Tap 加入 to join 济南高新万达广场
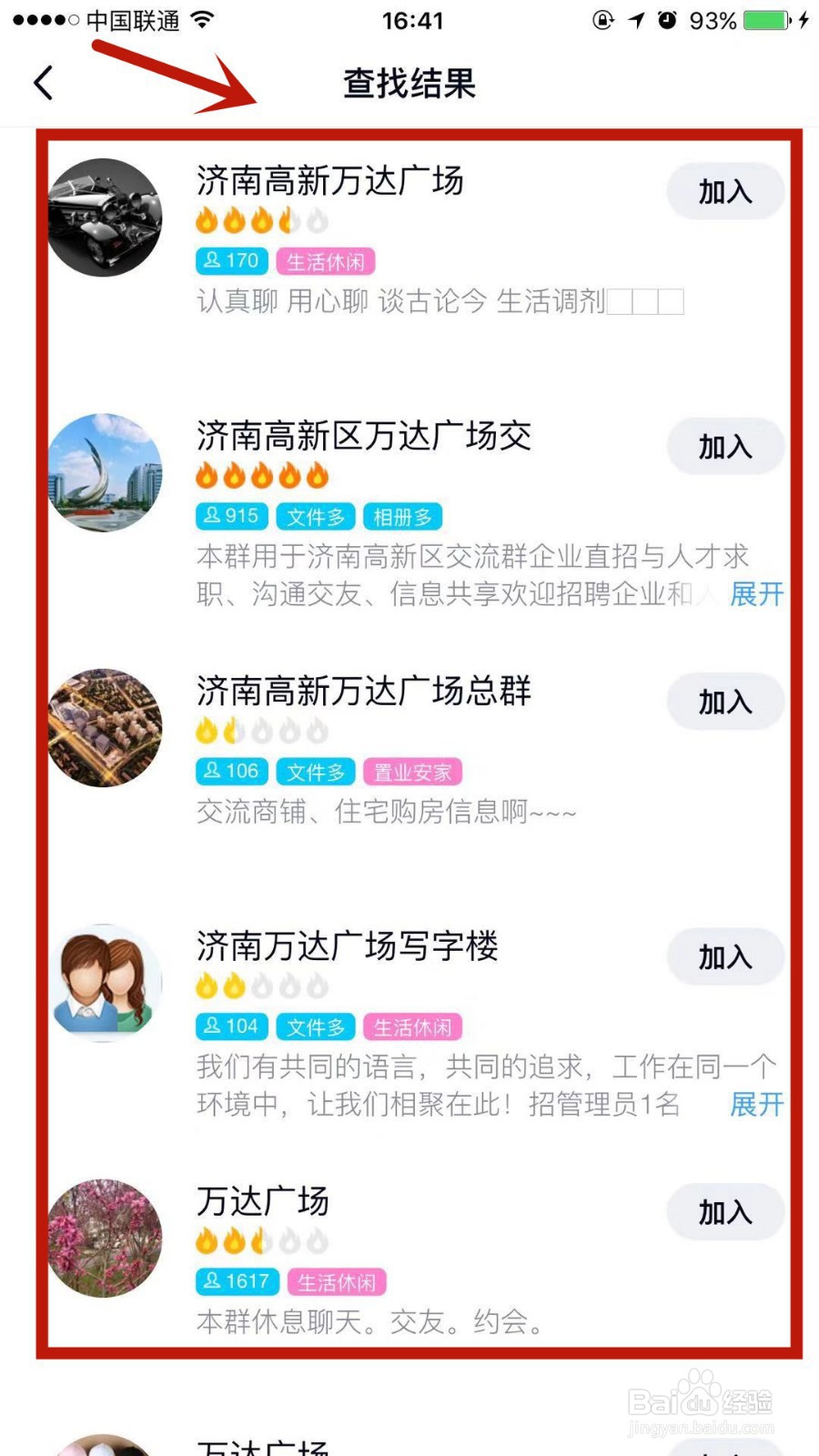The image size is (819, 1456). point(725,191)
